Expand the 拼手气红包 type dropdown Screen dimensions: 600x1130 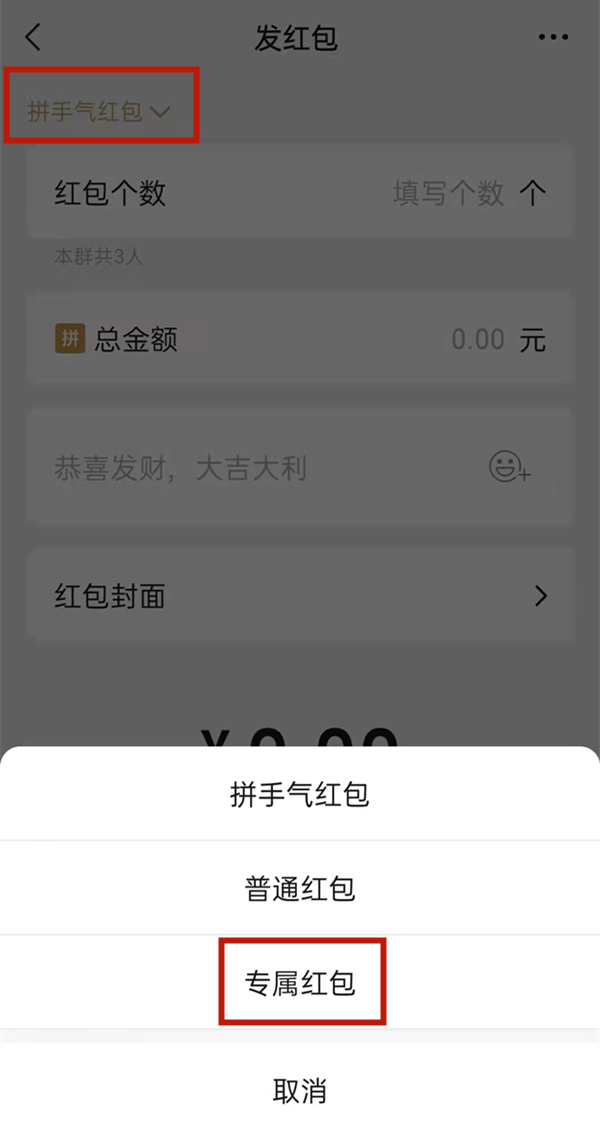(x=100, y=111)
